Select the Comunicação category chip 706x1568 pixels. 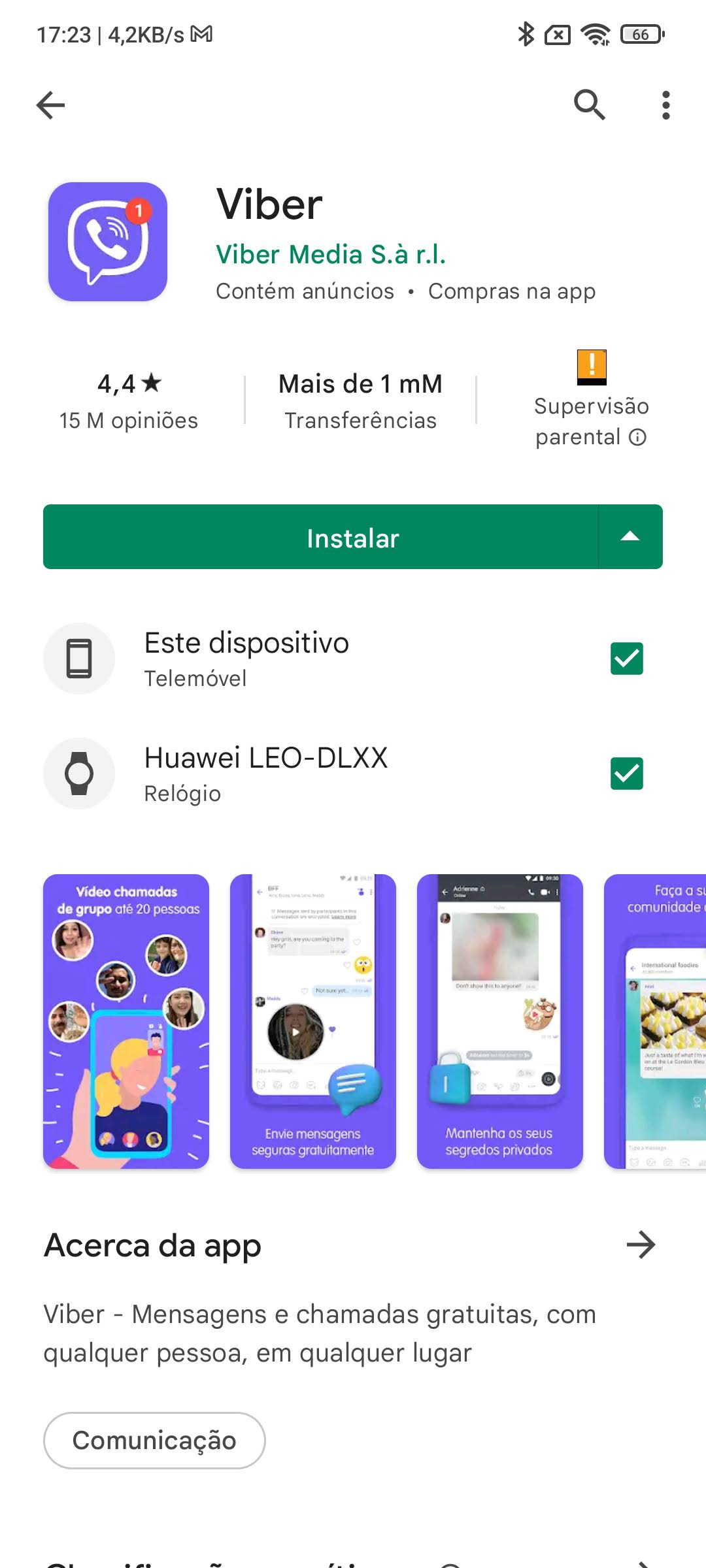[x=154, y=1441]
